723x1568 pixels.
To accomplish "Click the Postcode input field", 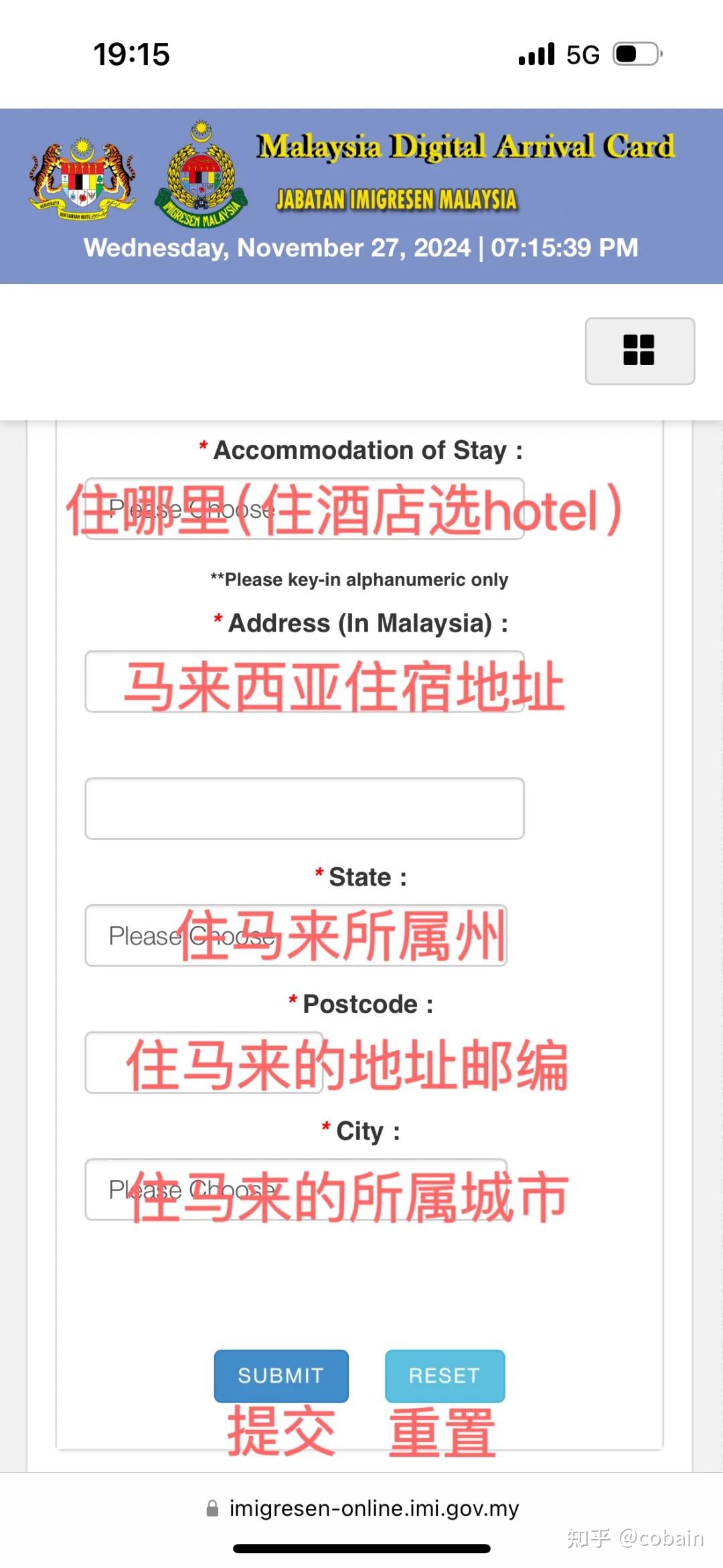I will [204, 1062].
